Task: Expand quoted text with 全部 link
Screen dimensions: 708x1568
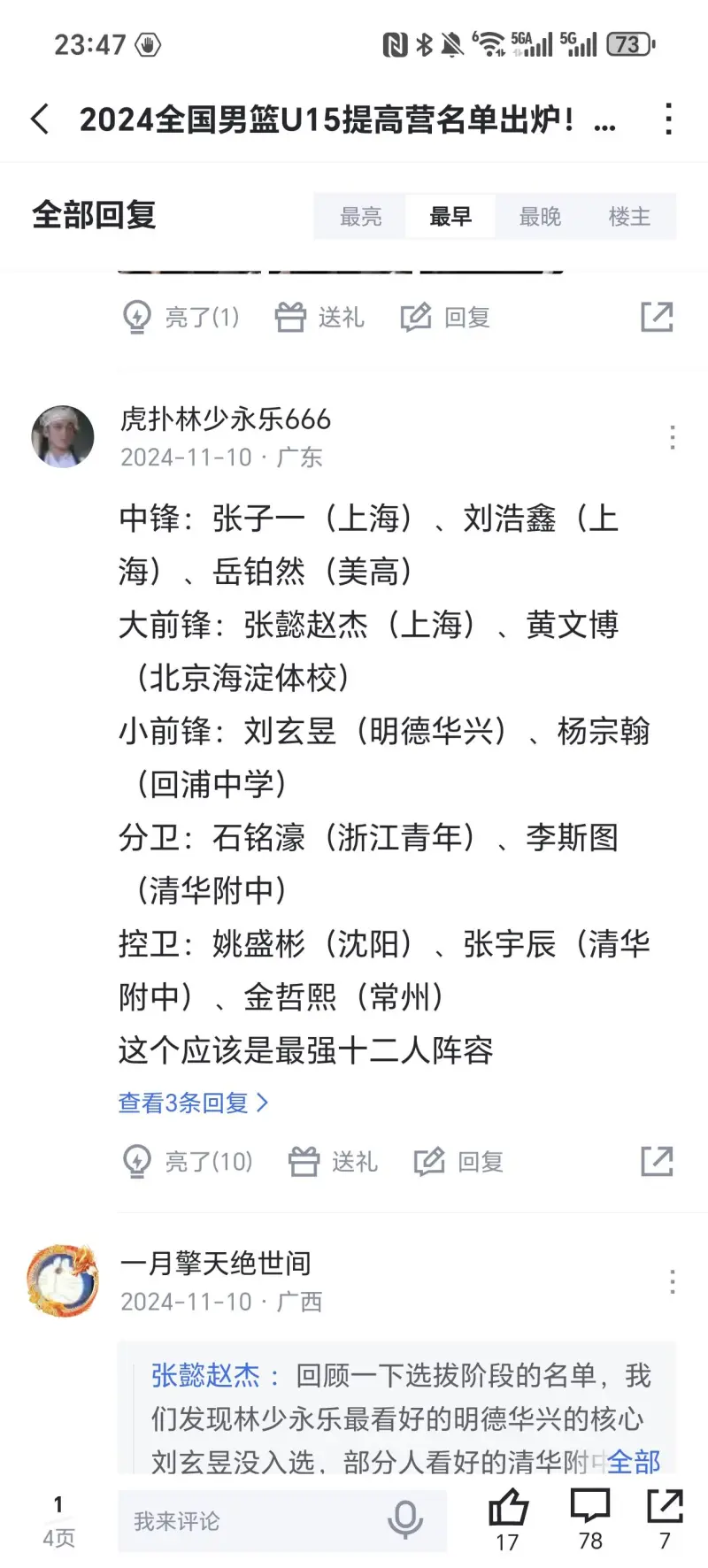Action: coord(634,1462)
